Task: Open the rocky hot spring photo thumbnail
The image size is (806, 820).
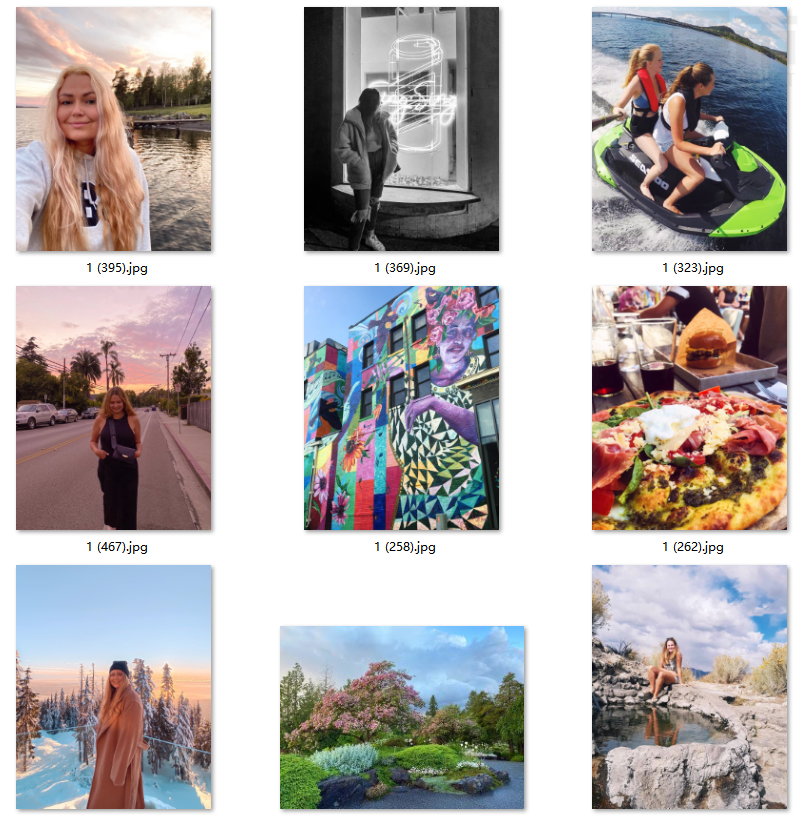Action: pos(689,687)
